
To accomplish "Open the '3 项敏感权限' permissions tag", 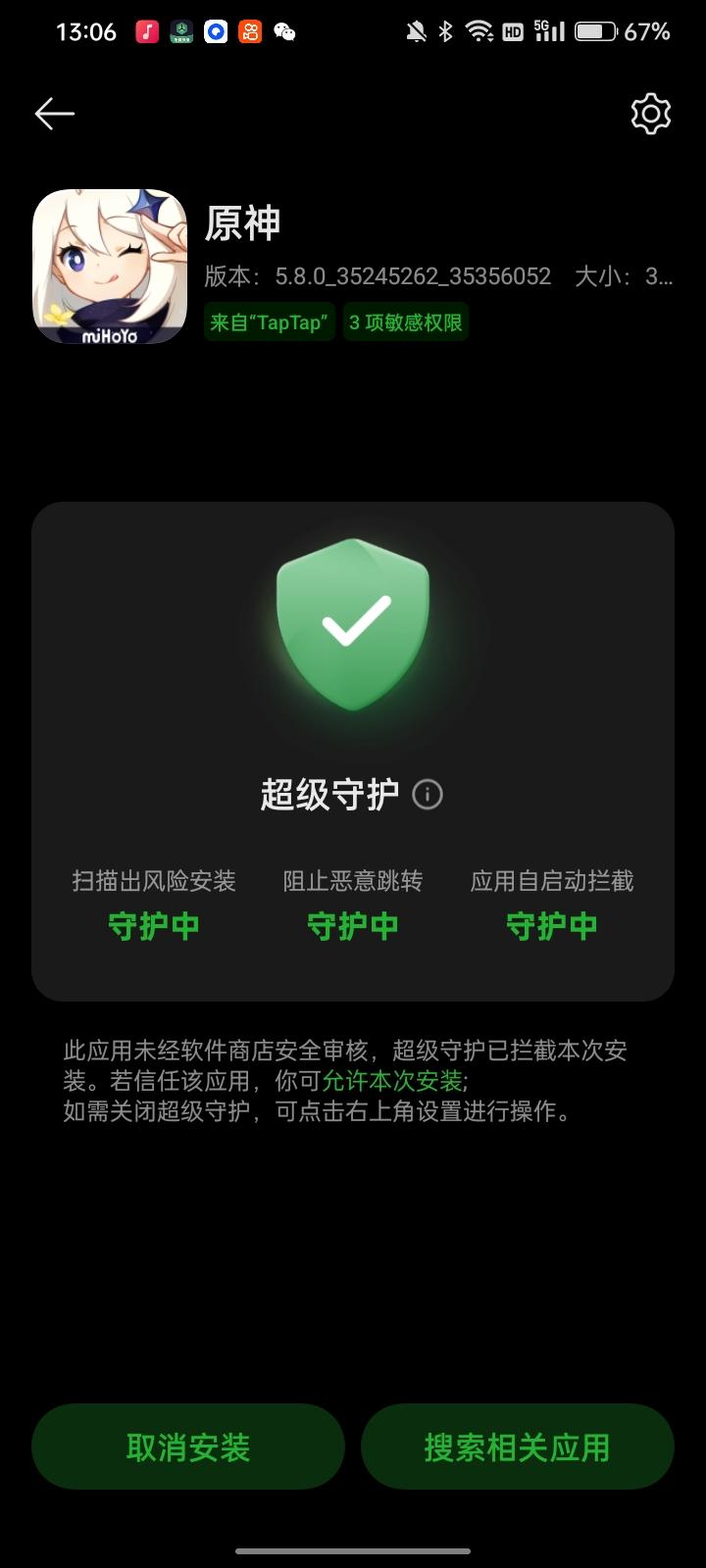I will [406, 321].
